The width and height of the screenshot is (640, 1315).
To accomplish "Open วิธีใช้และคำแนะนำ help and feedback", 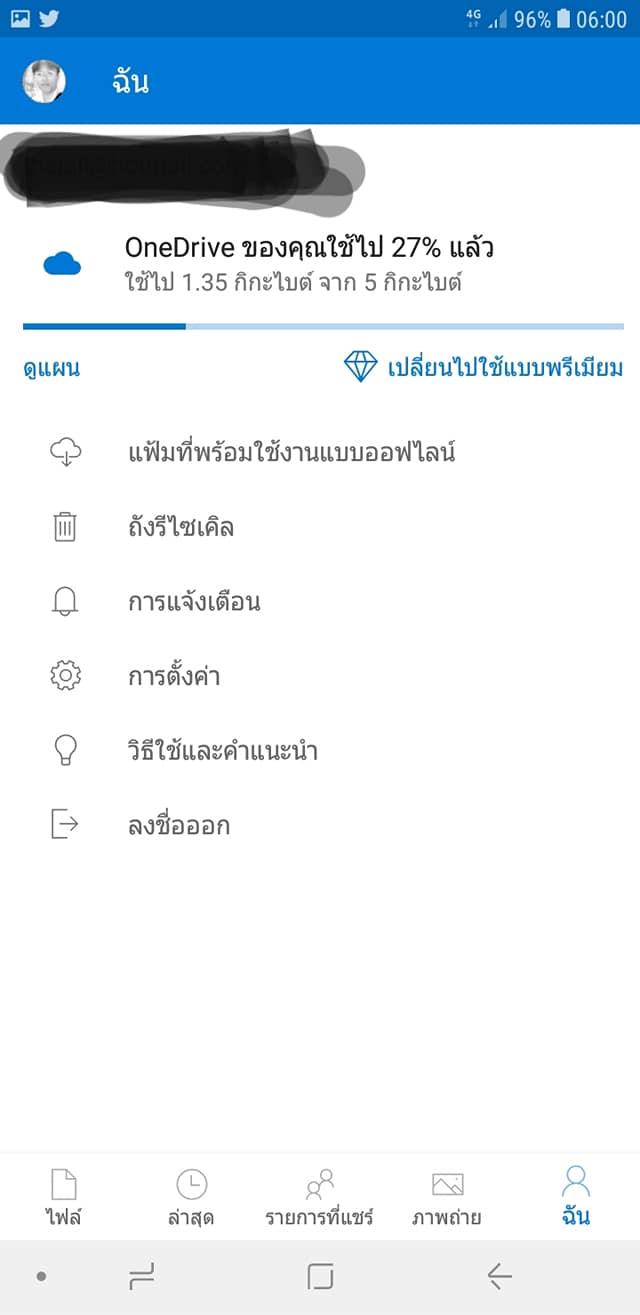I will 223,751.
